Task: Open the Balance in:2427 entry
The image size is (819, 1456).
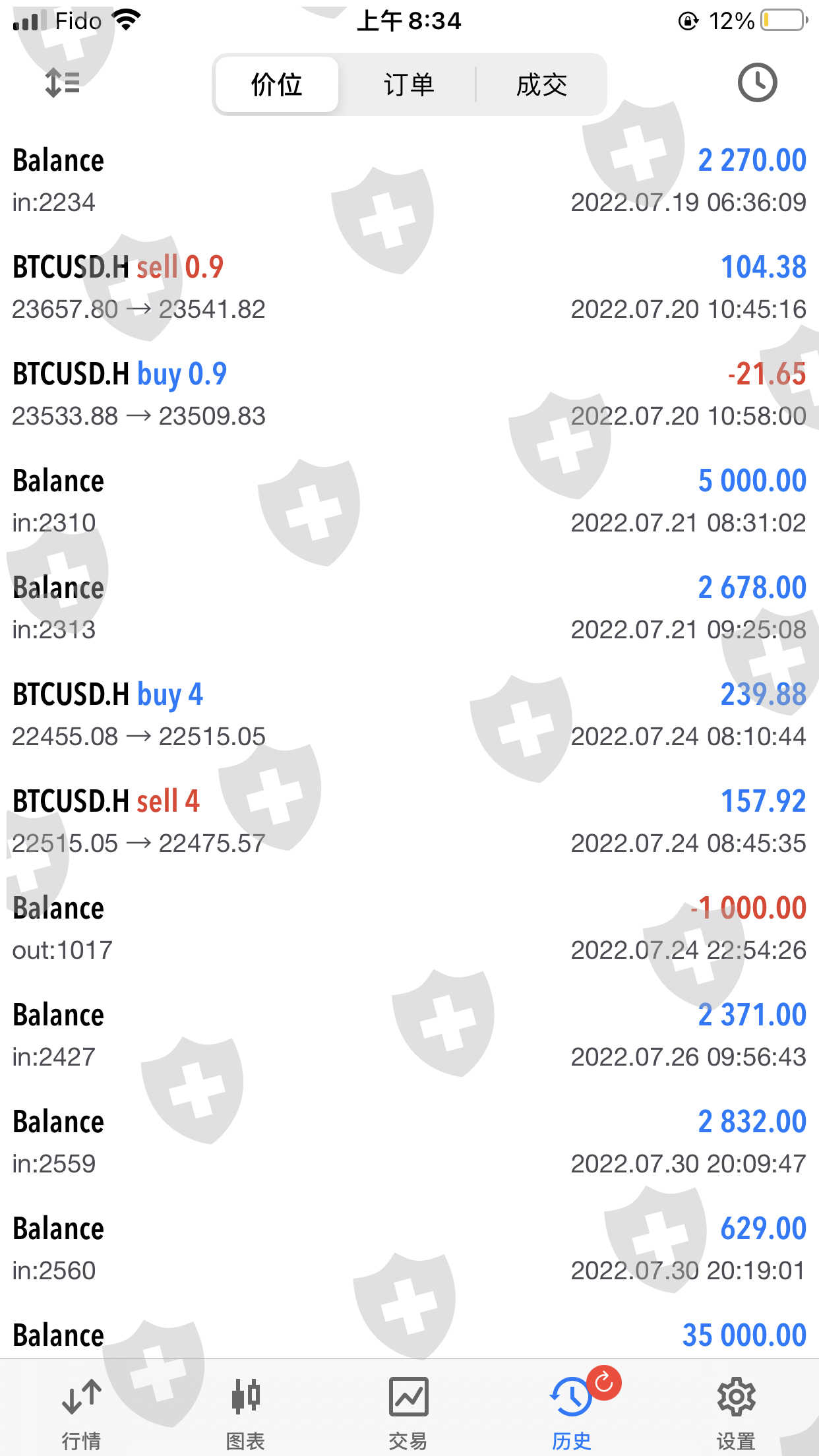Action: [409, 1035]
